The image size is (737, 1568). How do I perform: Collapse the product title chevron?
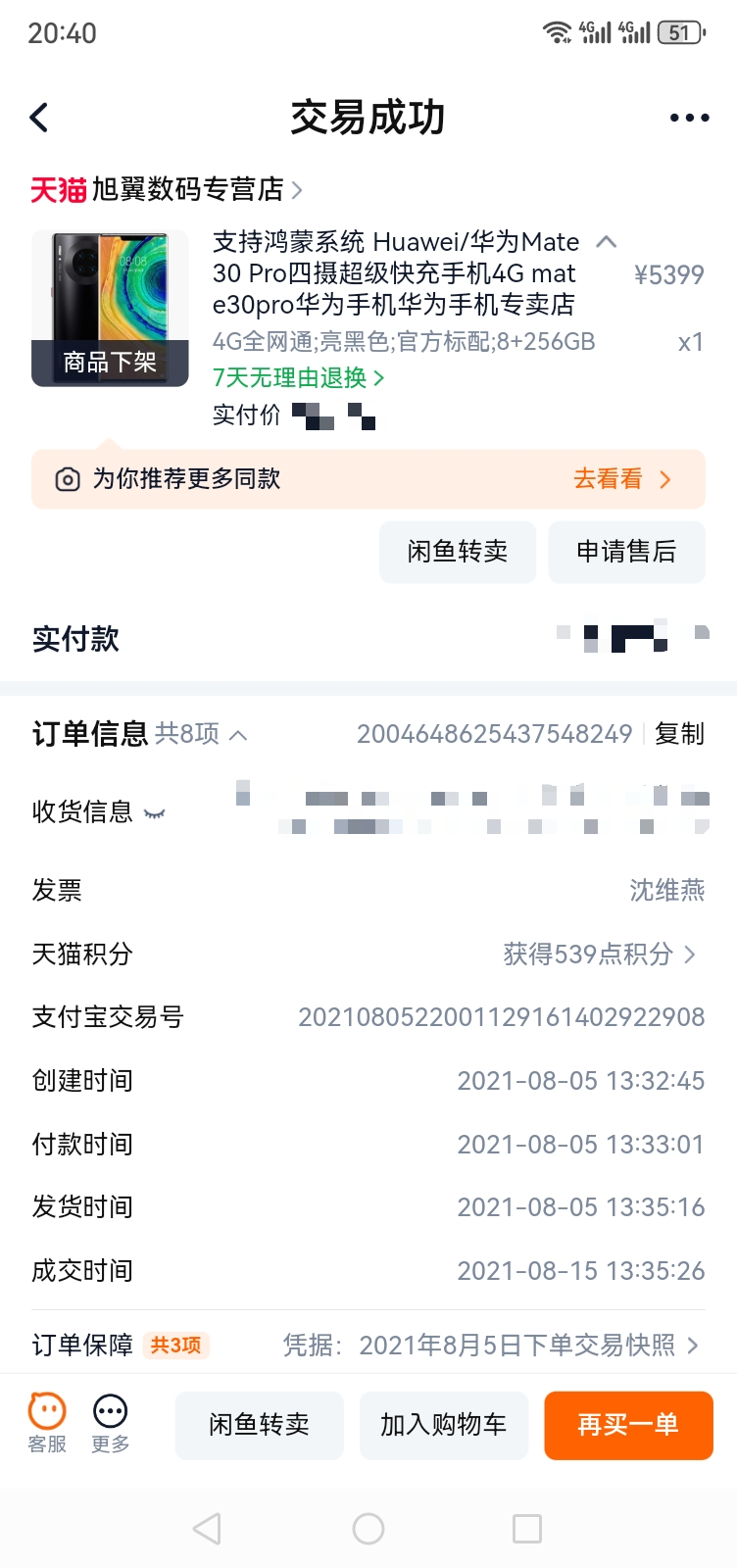[x=607, y=242]
